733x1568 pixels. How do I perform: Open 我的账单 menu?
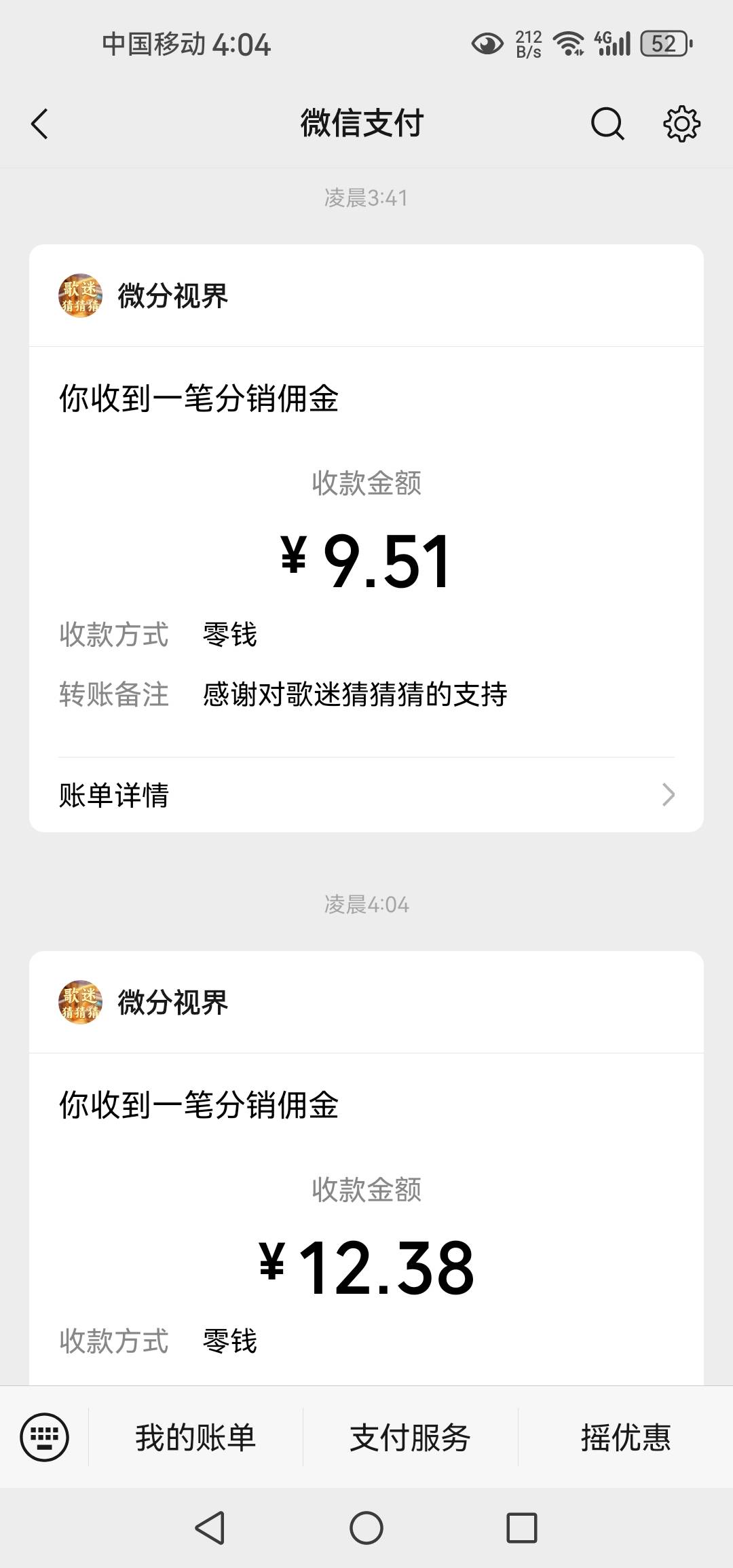point(195,1437)
